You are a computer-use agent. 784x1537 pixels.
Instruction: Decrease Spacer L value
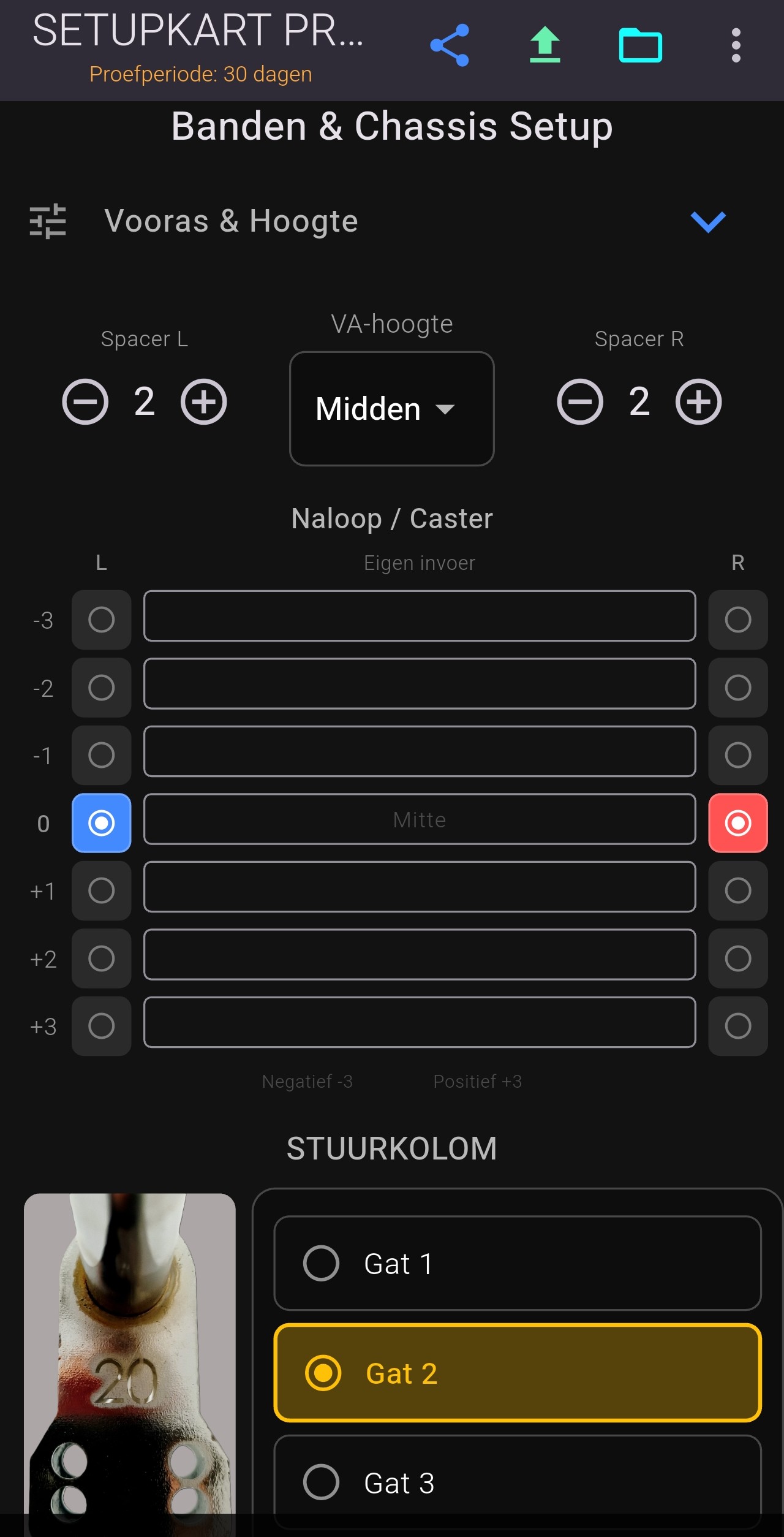(x=85, y=402)
